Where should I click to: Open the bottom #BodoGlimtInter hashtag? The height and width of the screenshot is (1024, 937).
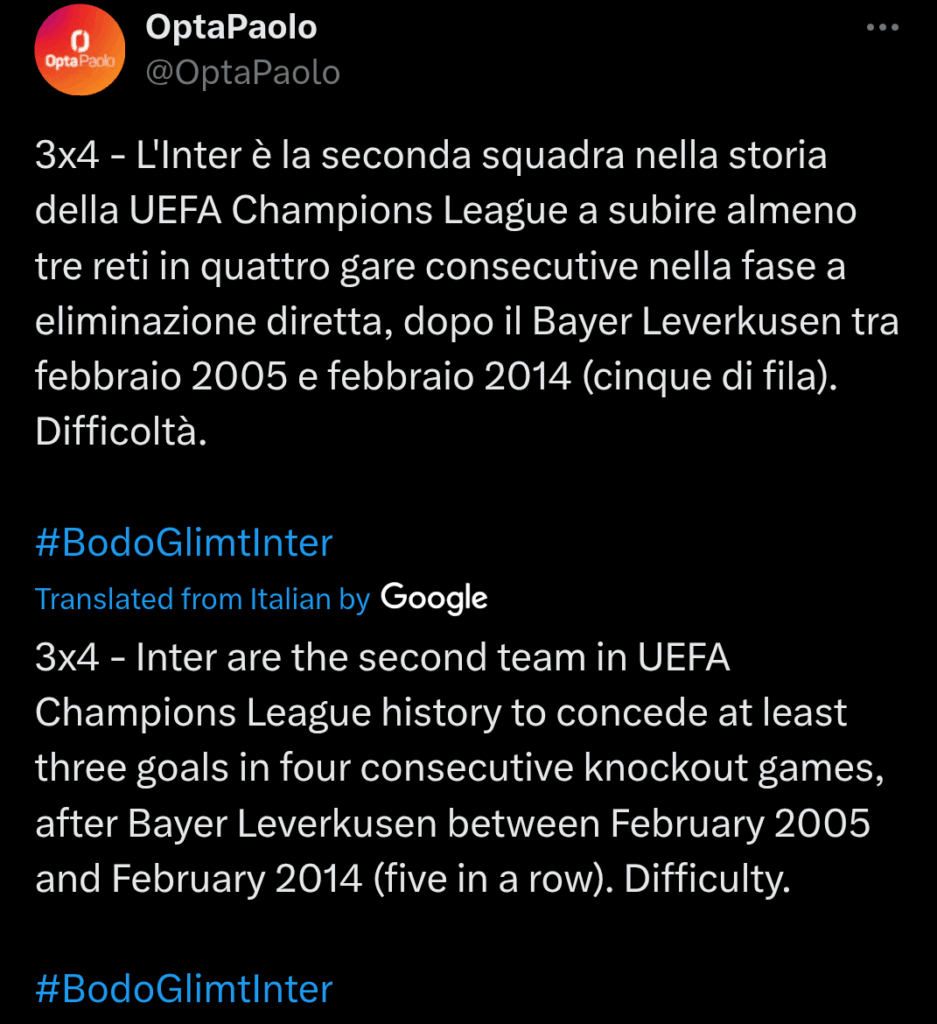tap(183, 989)
